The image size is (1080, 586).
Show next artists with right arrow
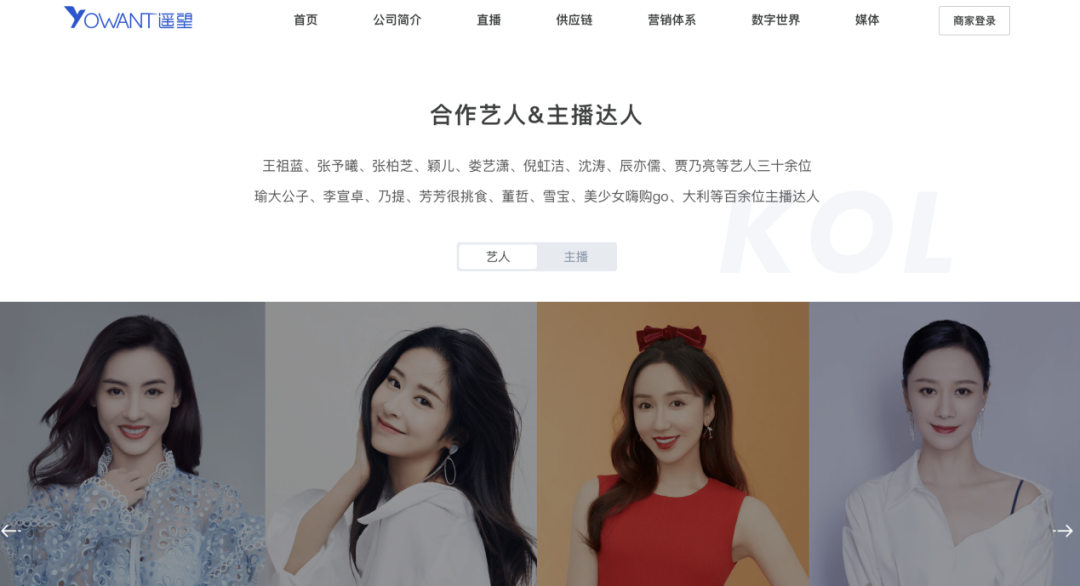pyautogui.click(x=1062, y=531)
